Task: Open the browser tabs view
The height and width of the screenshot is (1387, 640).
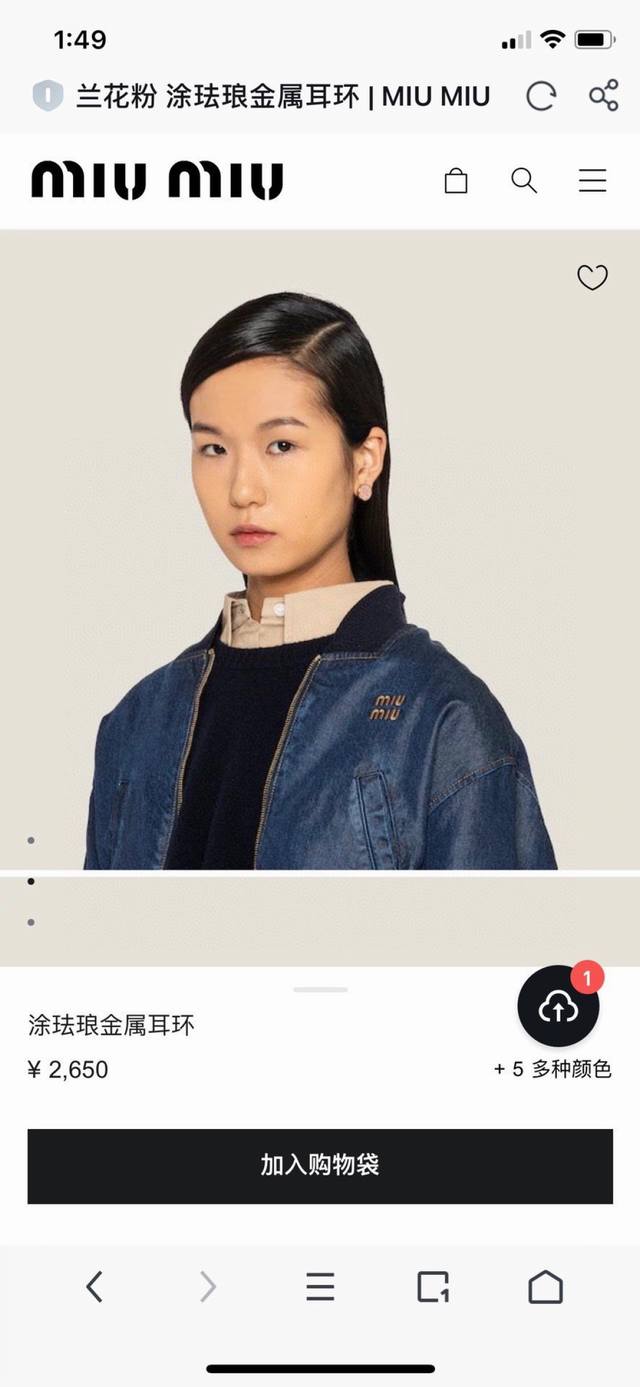Action: 433,1286
